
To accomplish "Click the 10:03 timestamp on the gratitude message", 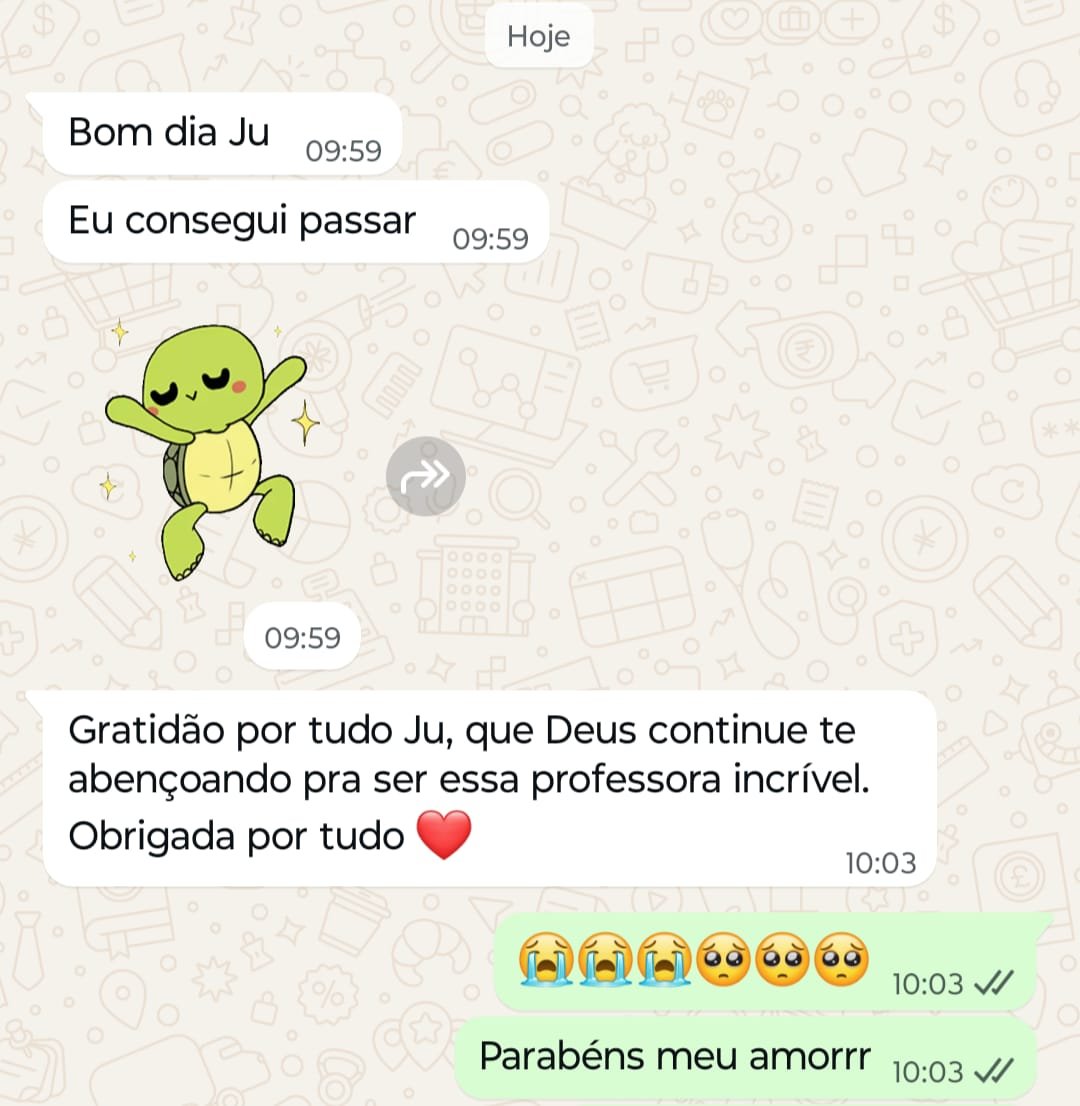I will (x=881, y=862).
